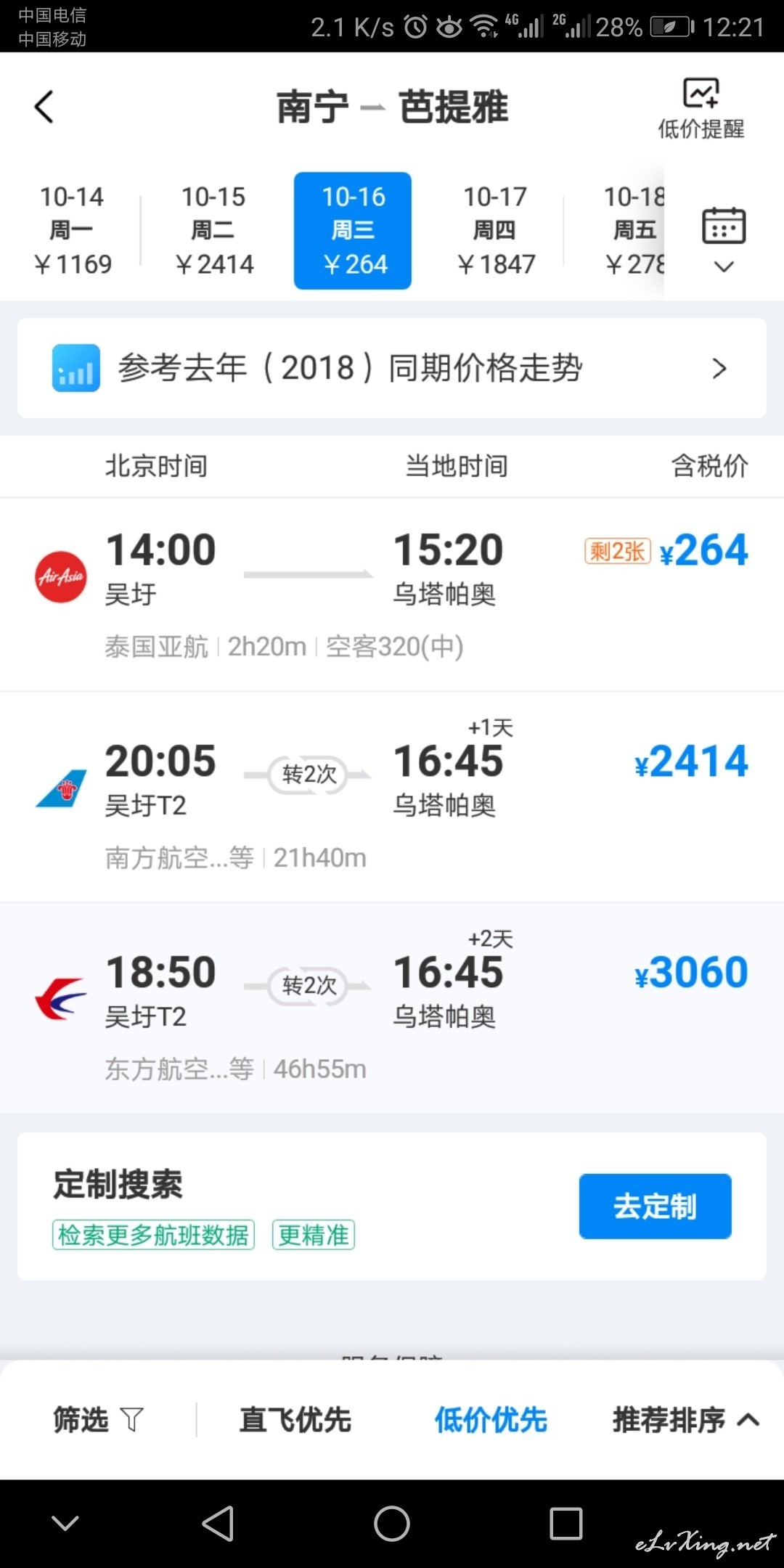
Task: Expand the 推荐排序 sorting menu
Action: [x=686, y=1419]
